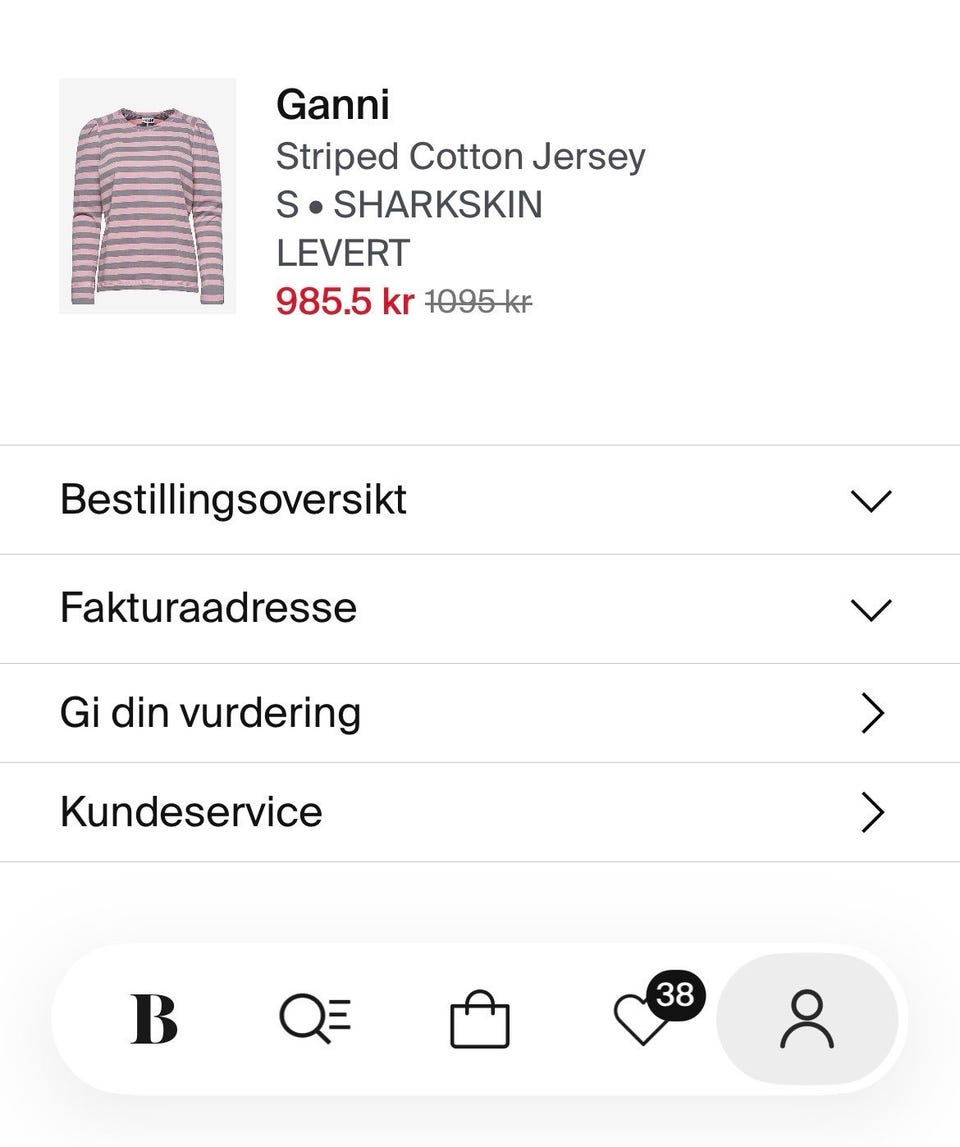Expand the Bestillingsoversikt section
The image size is (960, 1147).
click(x=232, y=499)
